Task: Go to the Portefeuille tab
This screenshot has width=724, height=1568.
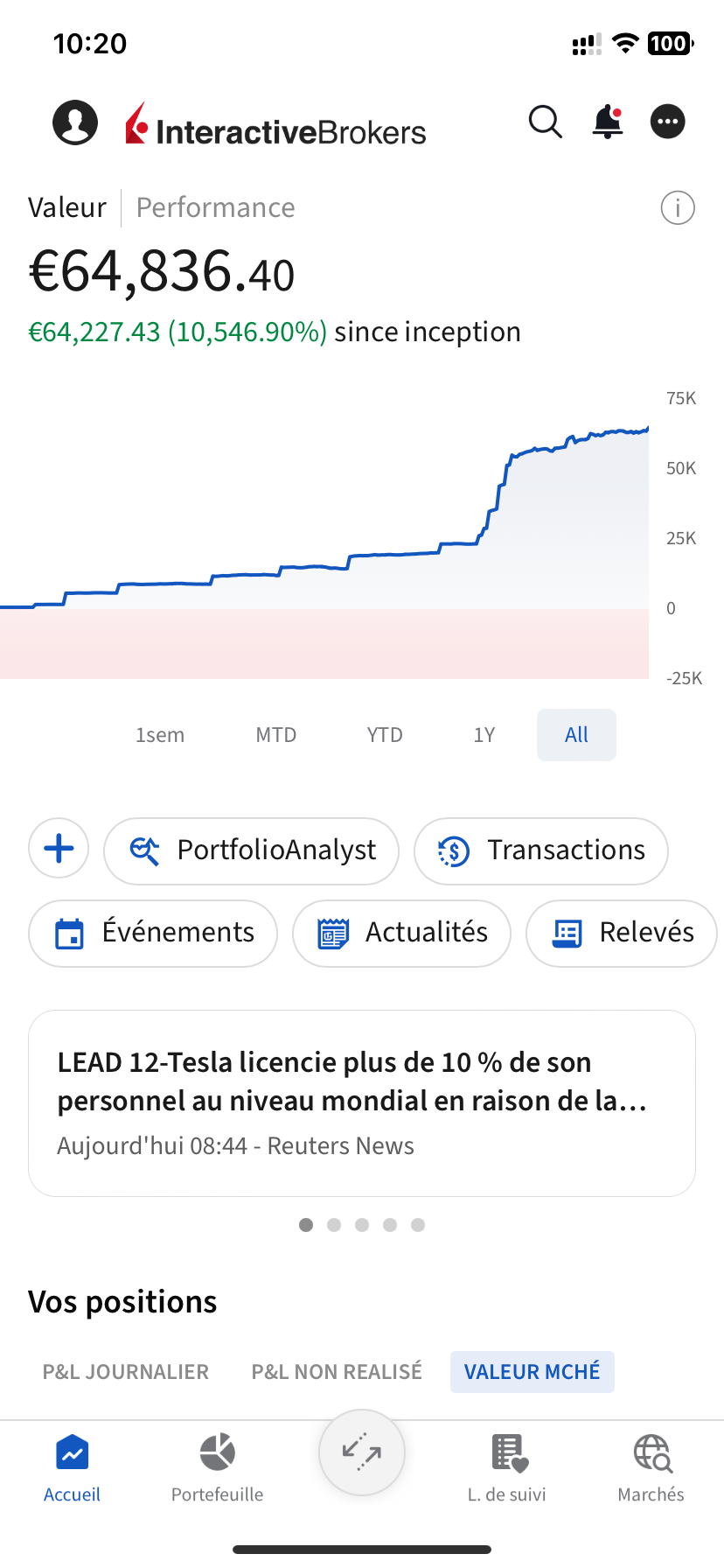Action: 217,1468
